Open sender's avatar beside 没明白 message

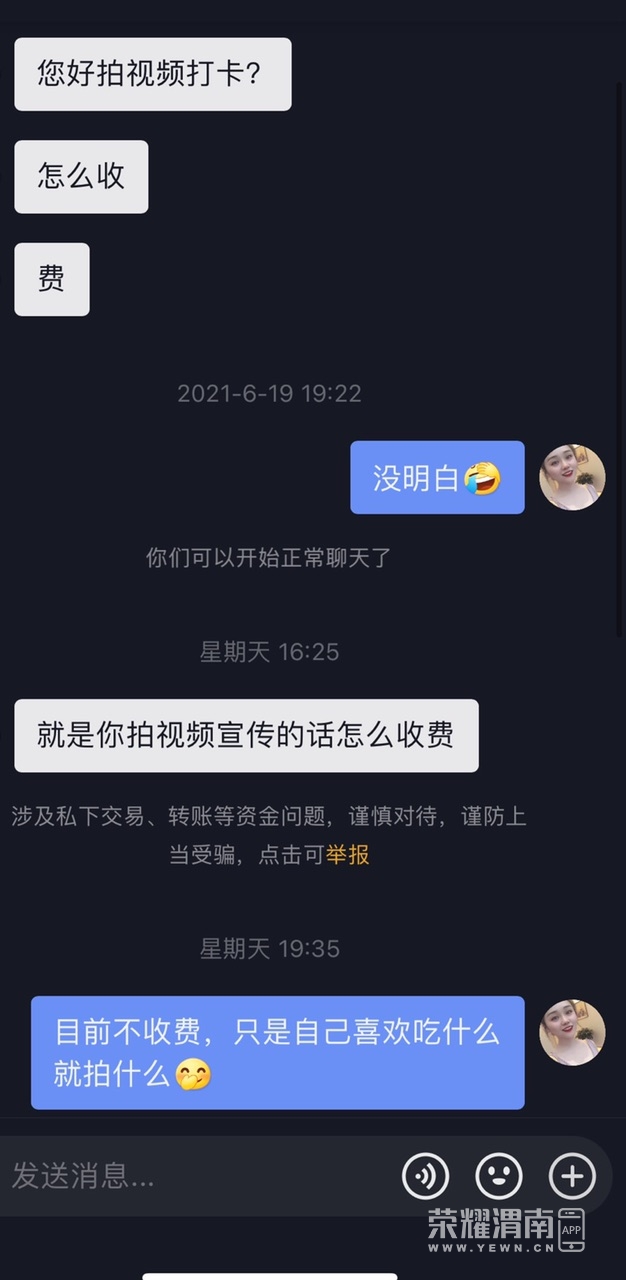(572, 477)
